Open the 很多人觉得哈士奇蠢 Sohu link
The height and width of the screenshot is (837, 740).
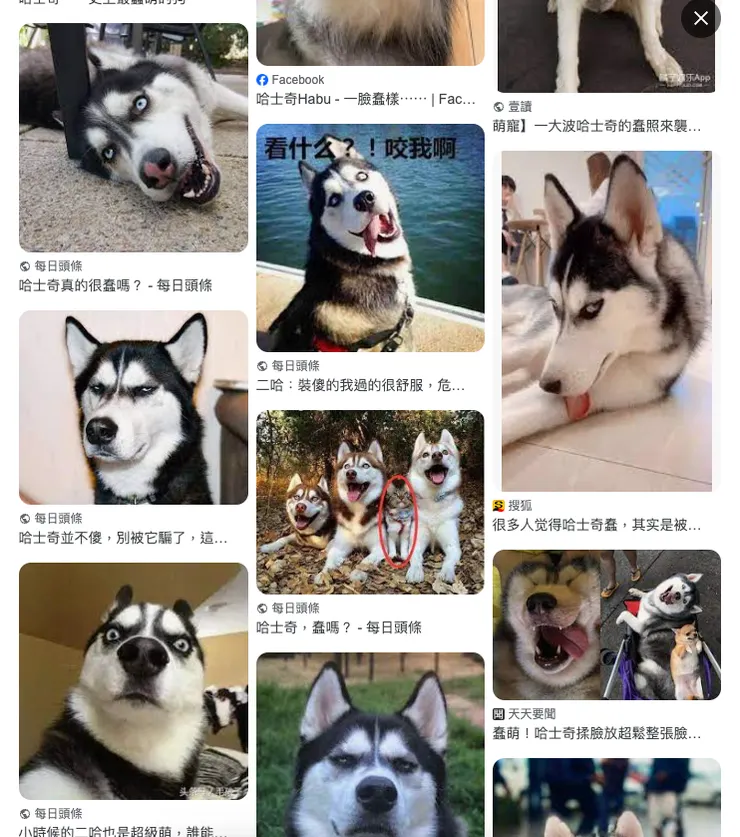pyautogui.click(x=596, y=525)
